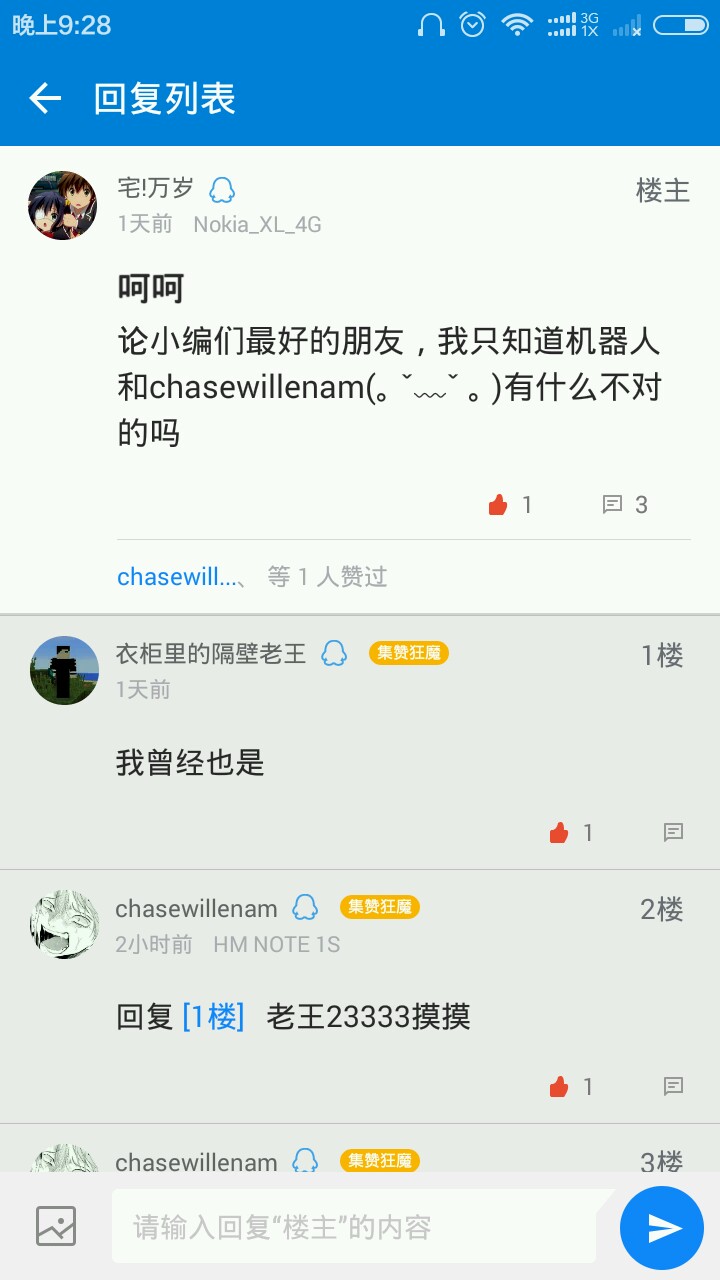Jump to the [1楼] reference link
The image size is (720, 1280).
click(213, 1017)
